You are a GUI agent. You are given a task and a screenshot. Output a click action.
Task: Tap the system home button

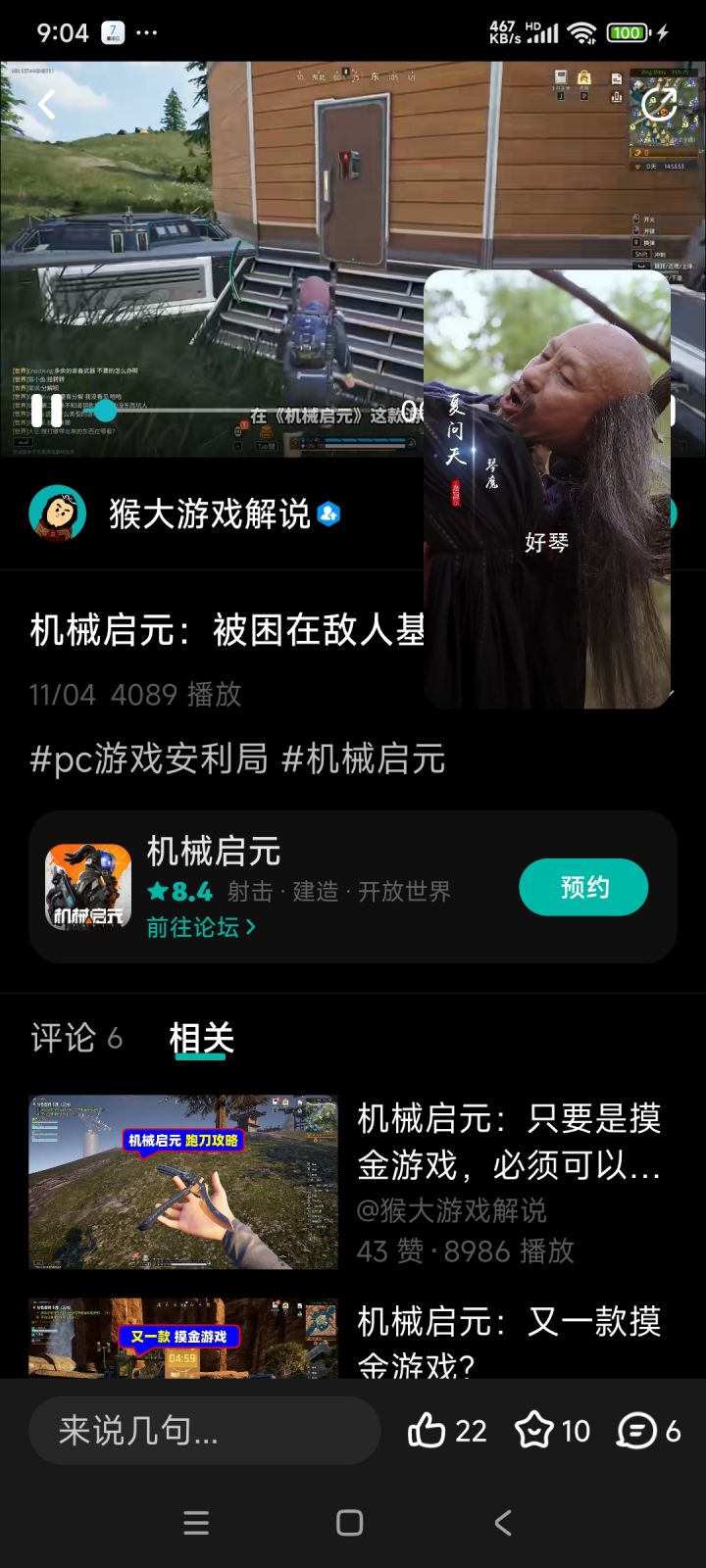coord(349,1522)
